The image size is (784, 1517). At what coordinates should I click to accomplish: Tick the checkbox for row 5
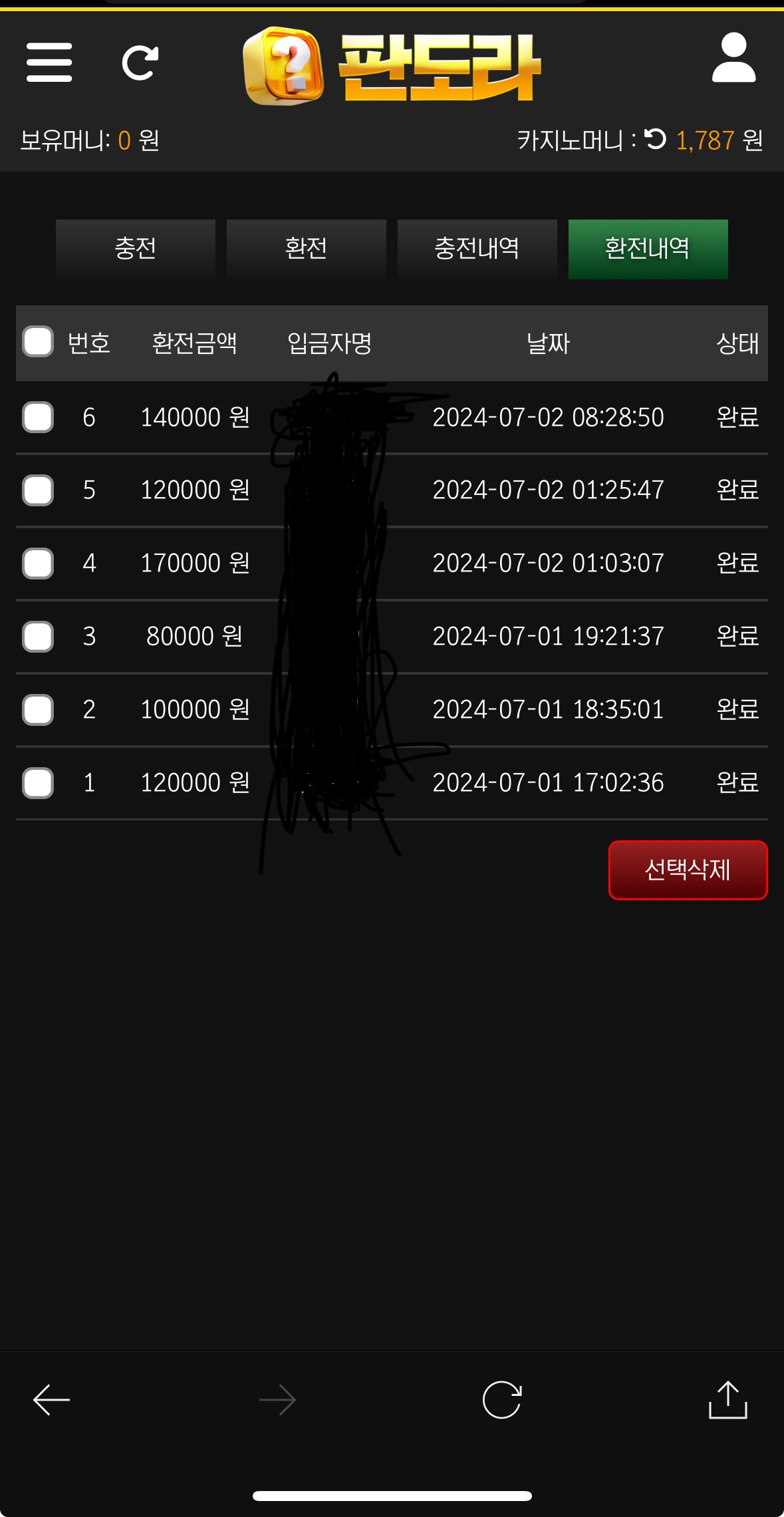(38, 490)
